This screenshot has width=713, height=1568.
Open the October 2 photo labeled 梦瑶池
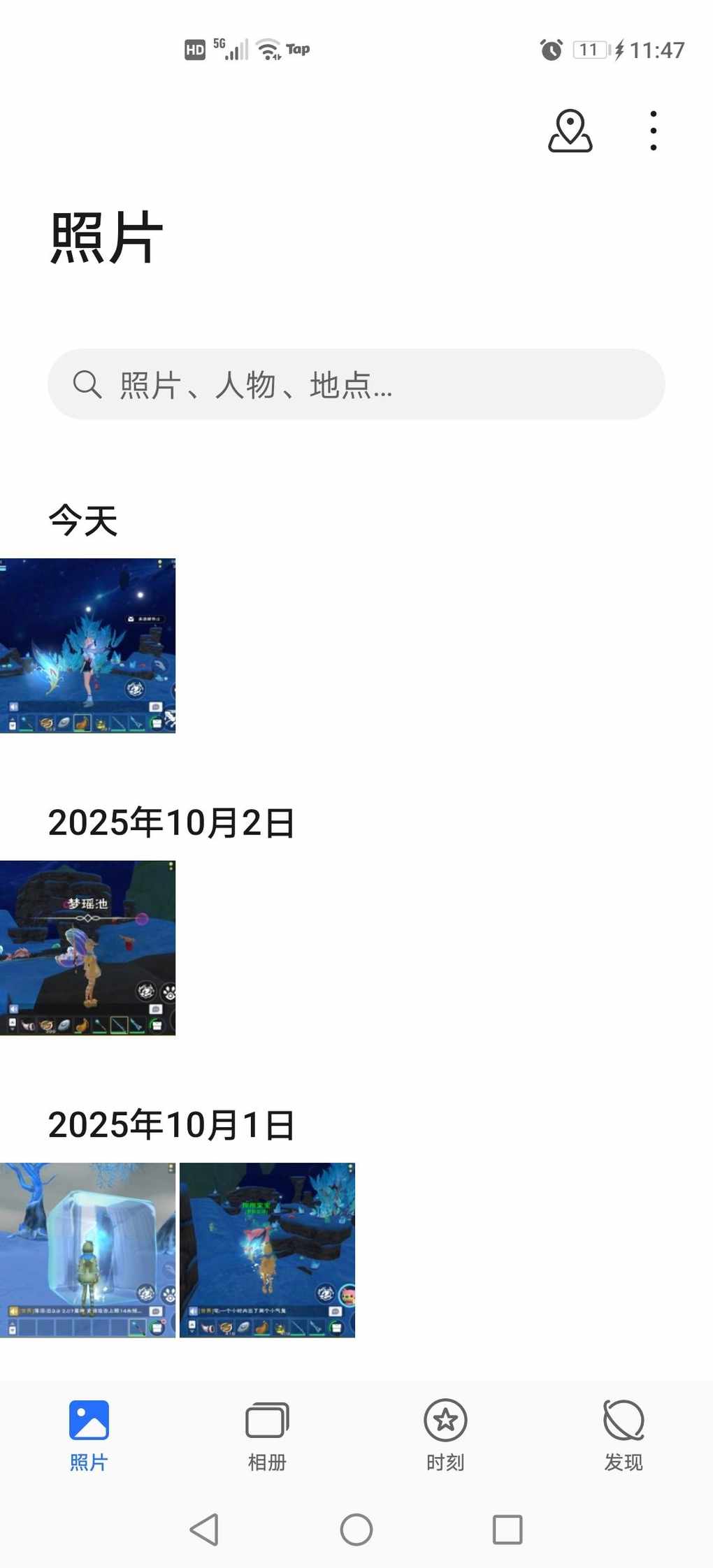click(87, 948)
